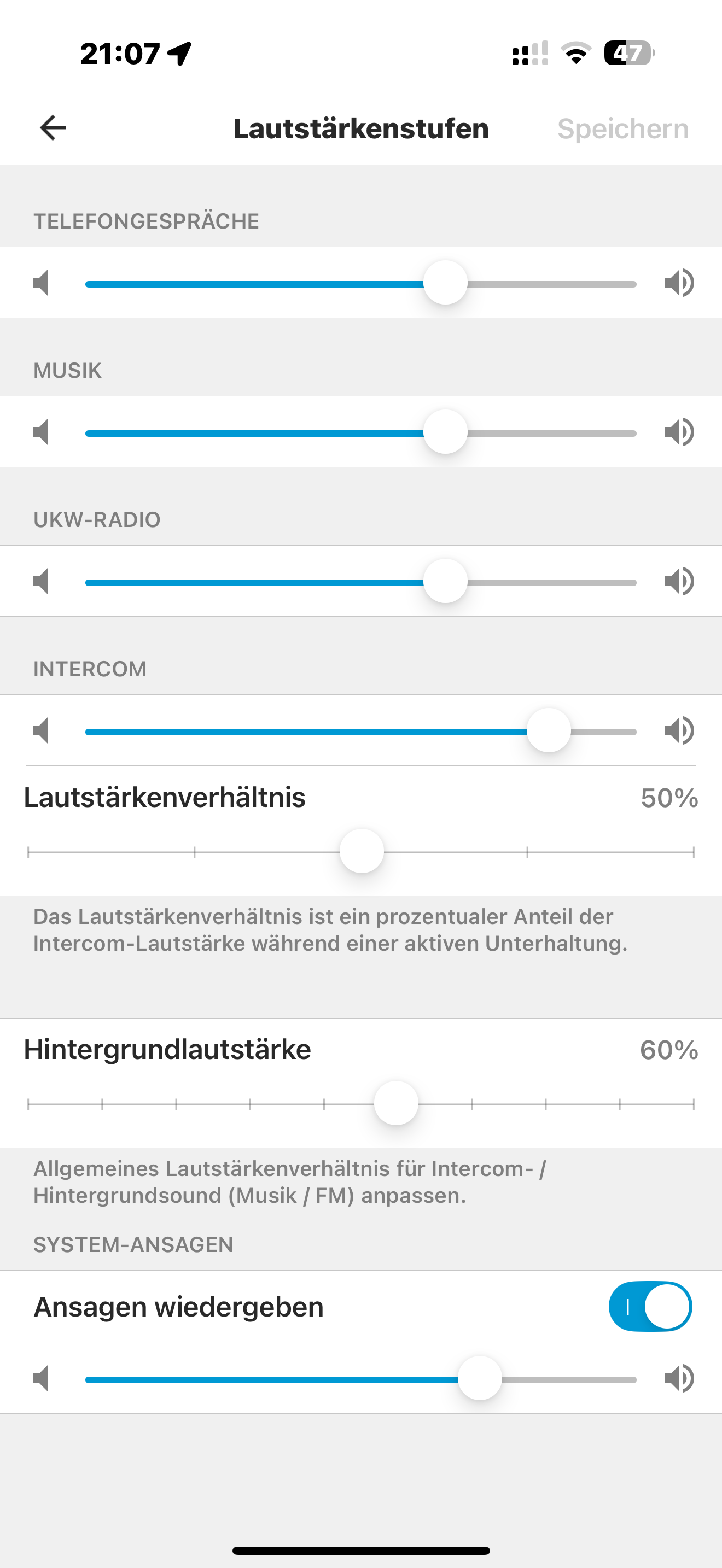Tap the System-Ansagen volume slider
Viewport: 722px width, 1568px height.
[x=480, y=1379]
